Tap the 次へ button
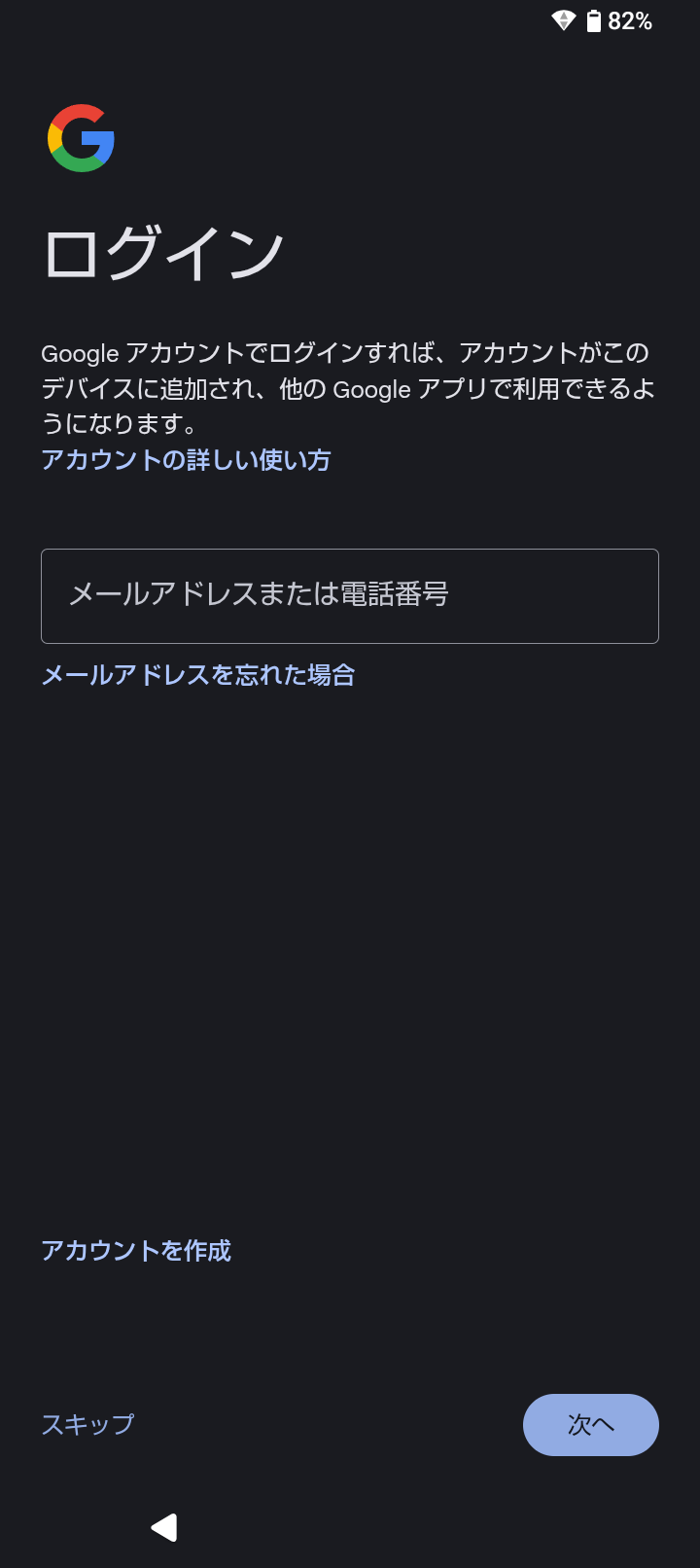 [591, 1425]
